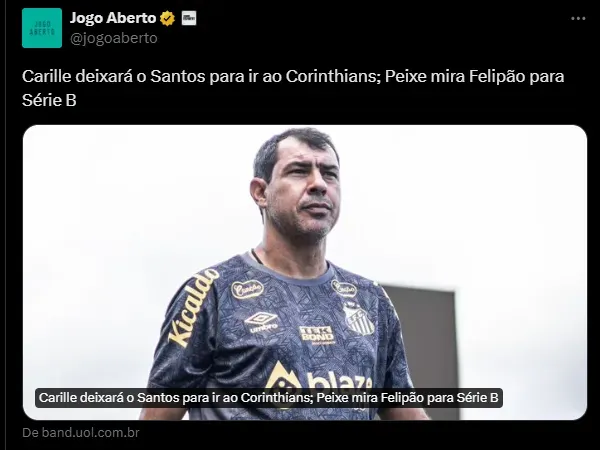Open the Carille article preview card

pos(305,270)
